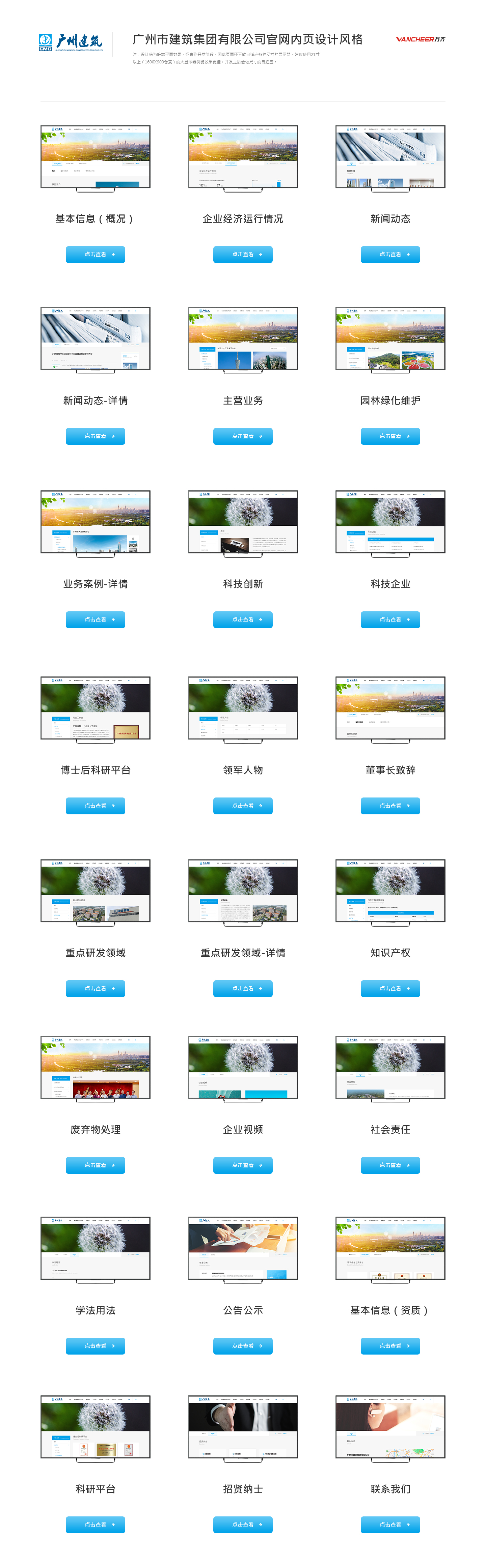The width and height of the screenshot is (486, 1568).
Task: Tap 点击查看 below 科技企业
Action: pos(390,620)
